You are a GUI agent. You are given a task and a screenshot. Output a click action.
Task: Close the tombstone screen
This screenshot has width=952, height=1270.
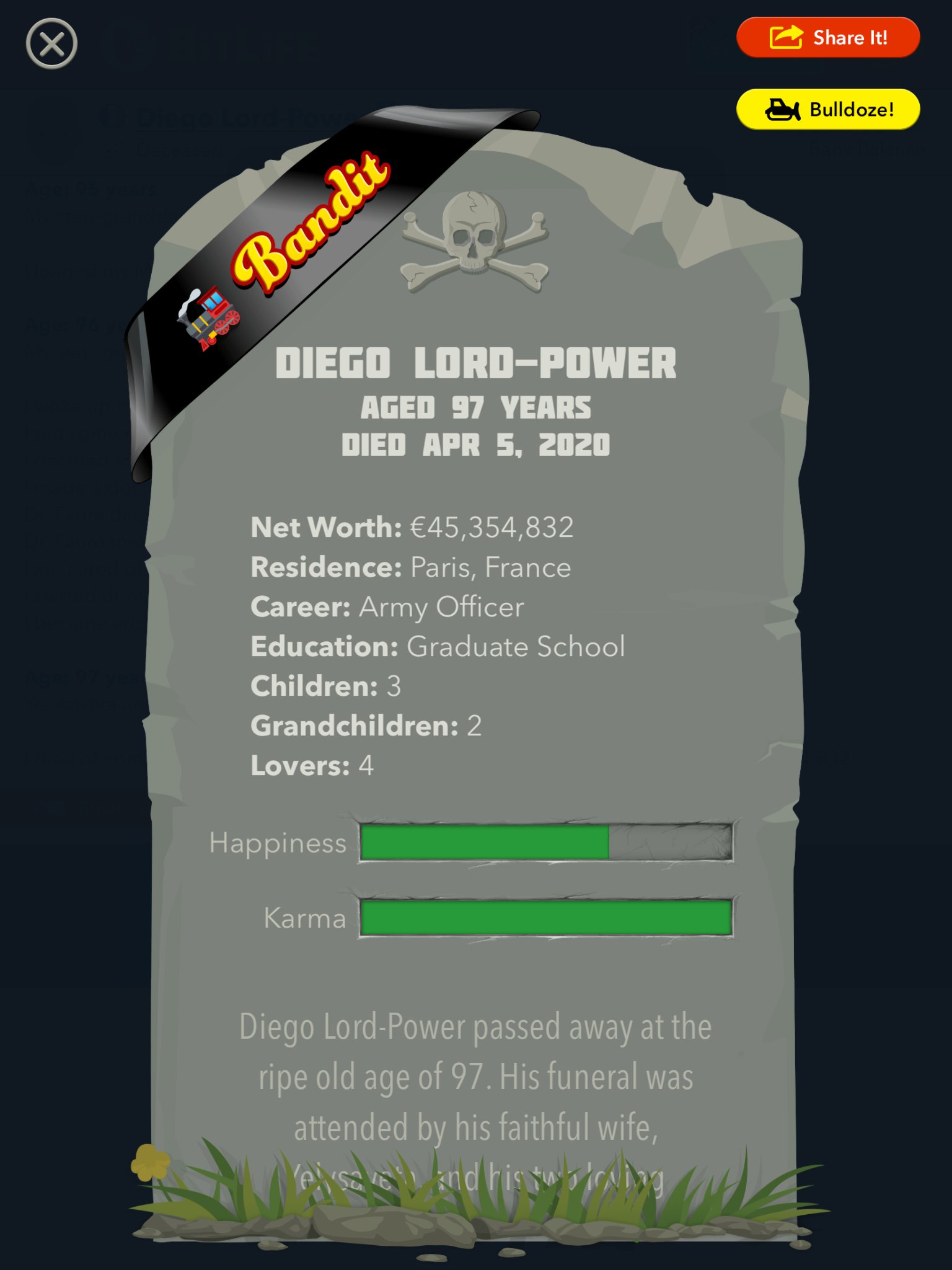point(51,43)
